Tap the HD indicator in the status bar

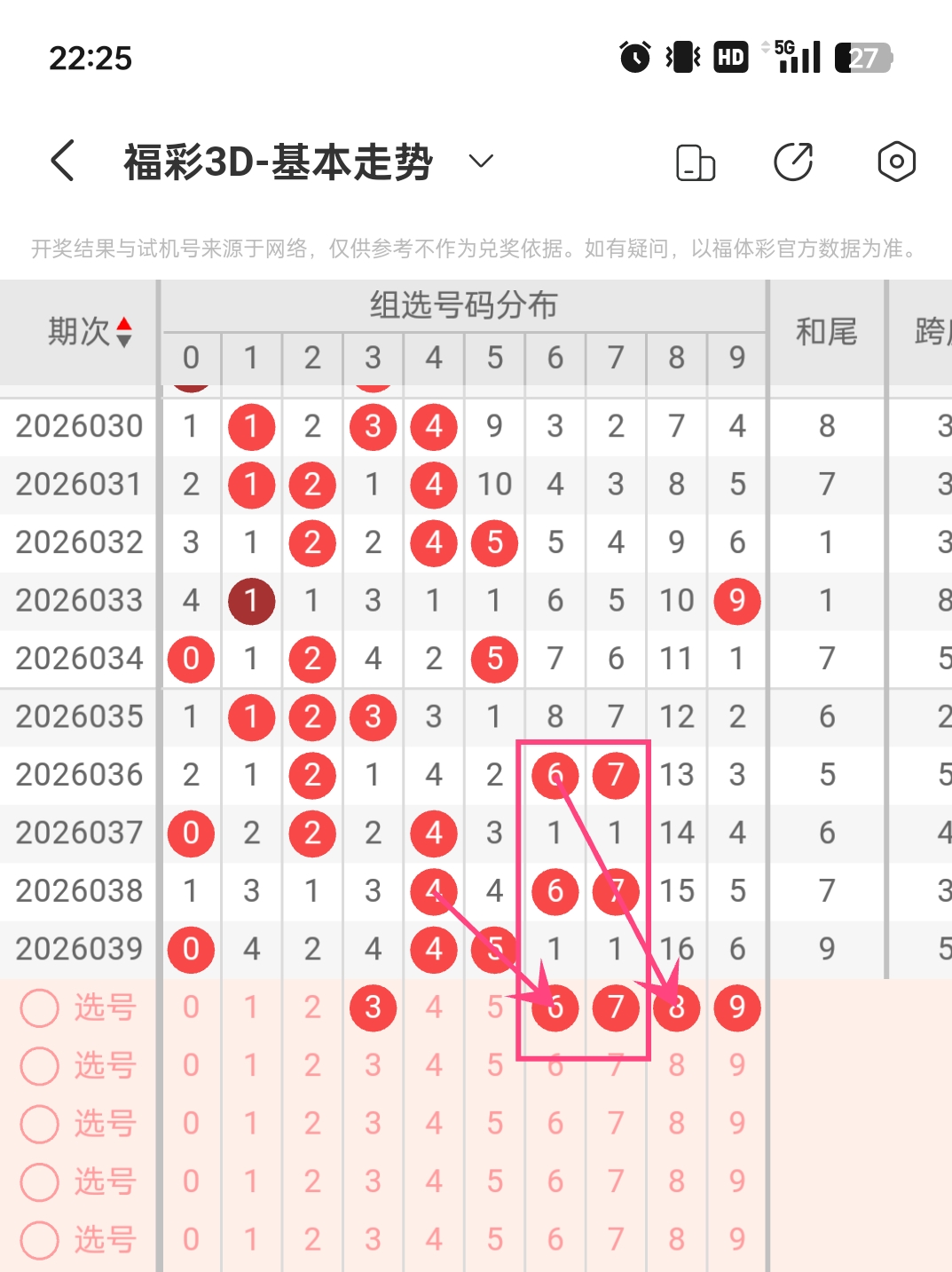tap(729, 58)
